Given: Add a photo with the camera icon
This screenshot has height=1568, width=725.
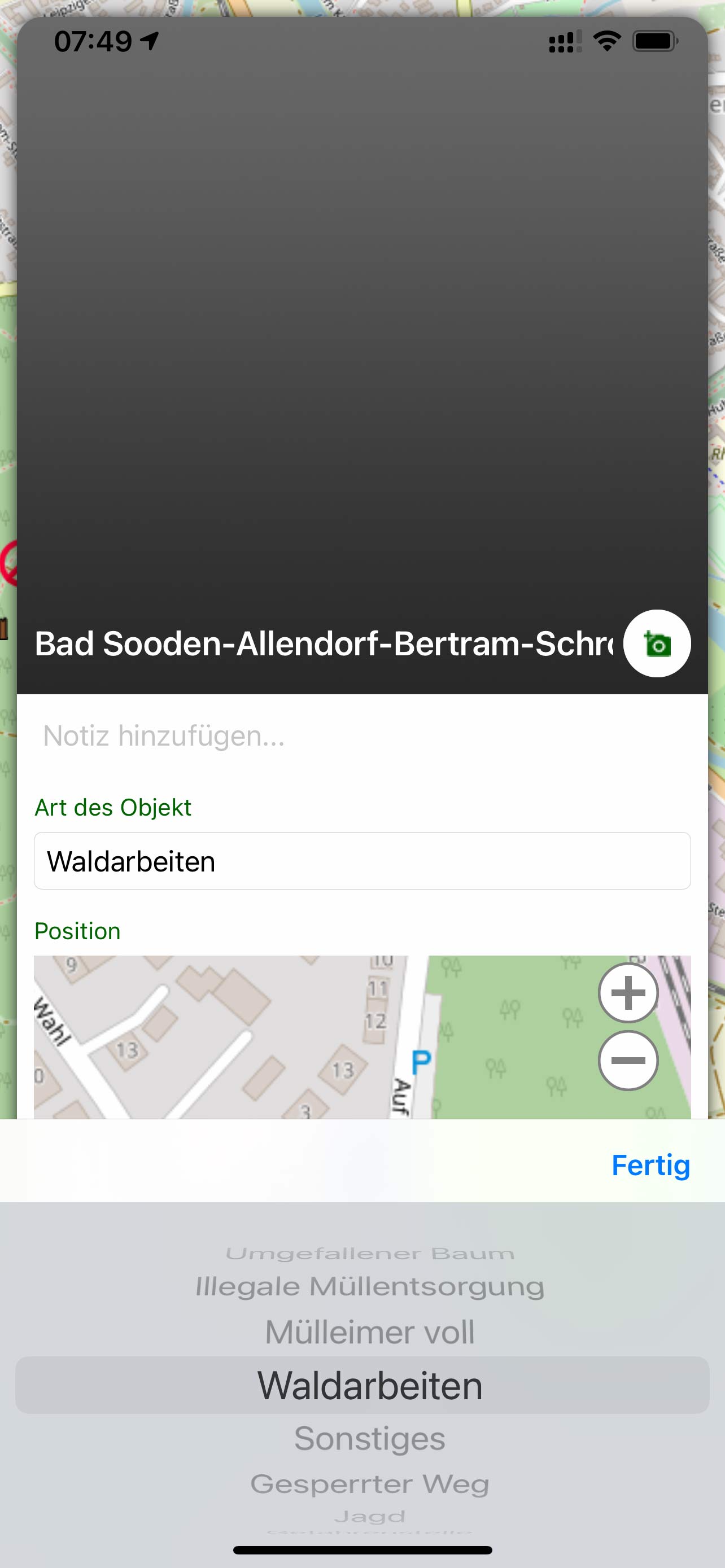Looking at the screenshot, I should 656,643.
